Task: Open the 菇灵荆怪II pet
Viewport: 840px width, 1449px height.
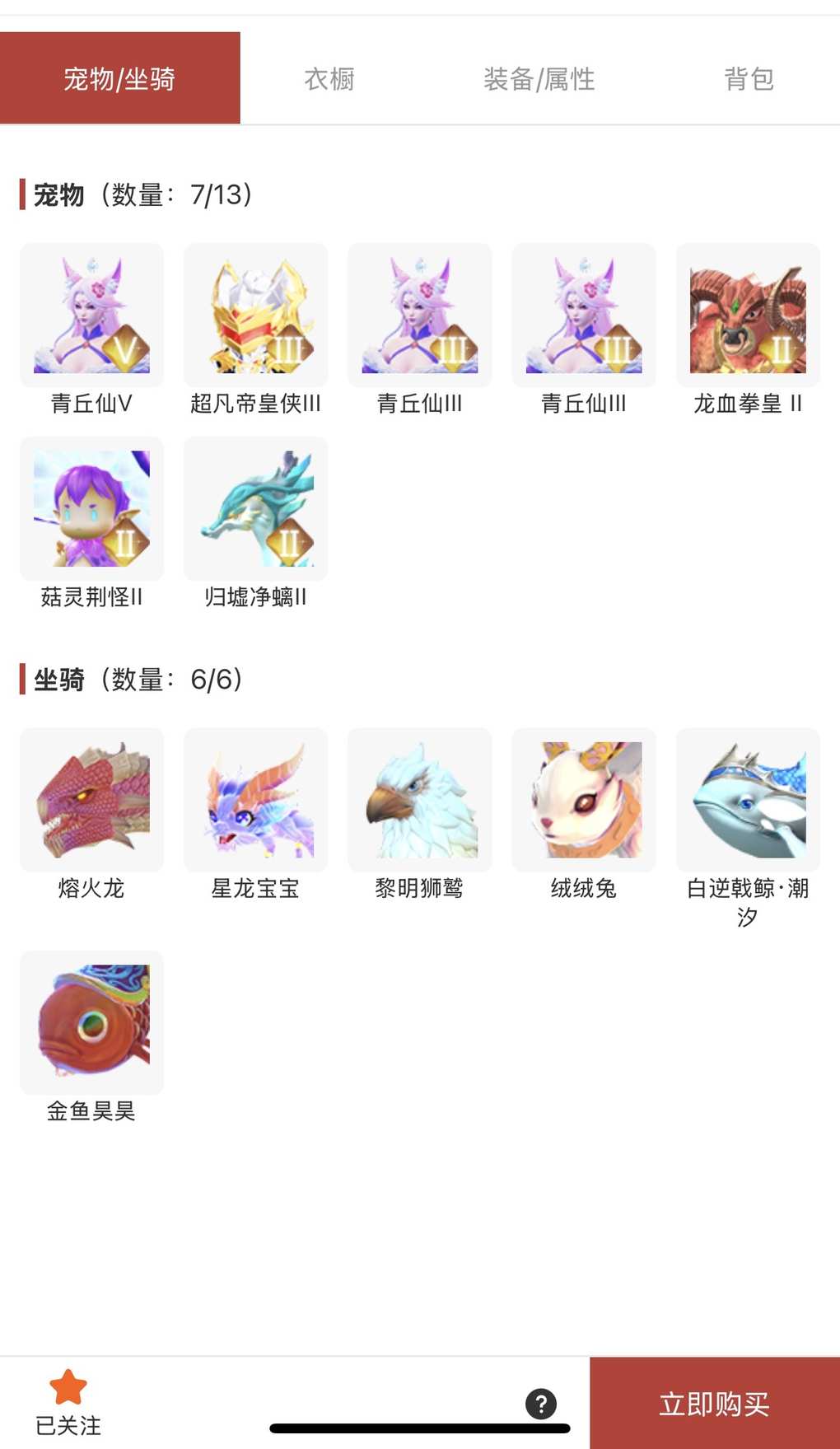Action: [91, 509]
